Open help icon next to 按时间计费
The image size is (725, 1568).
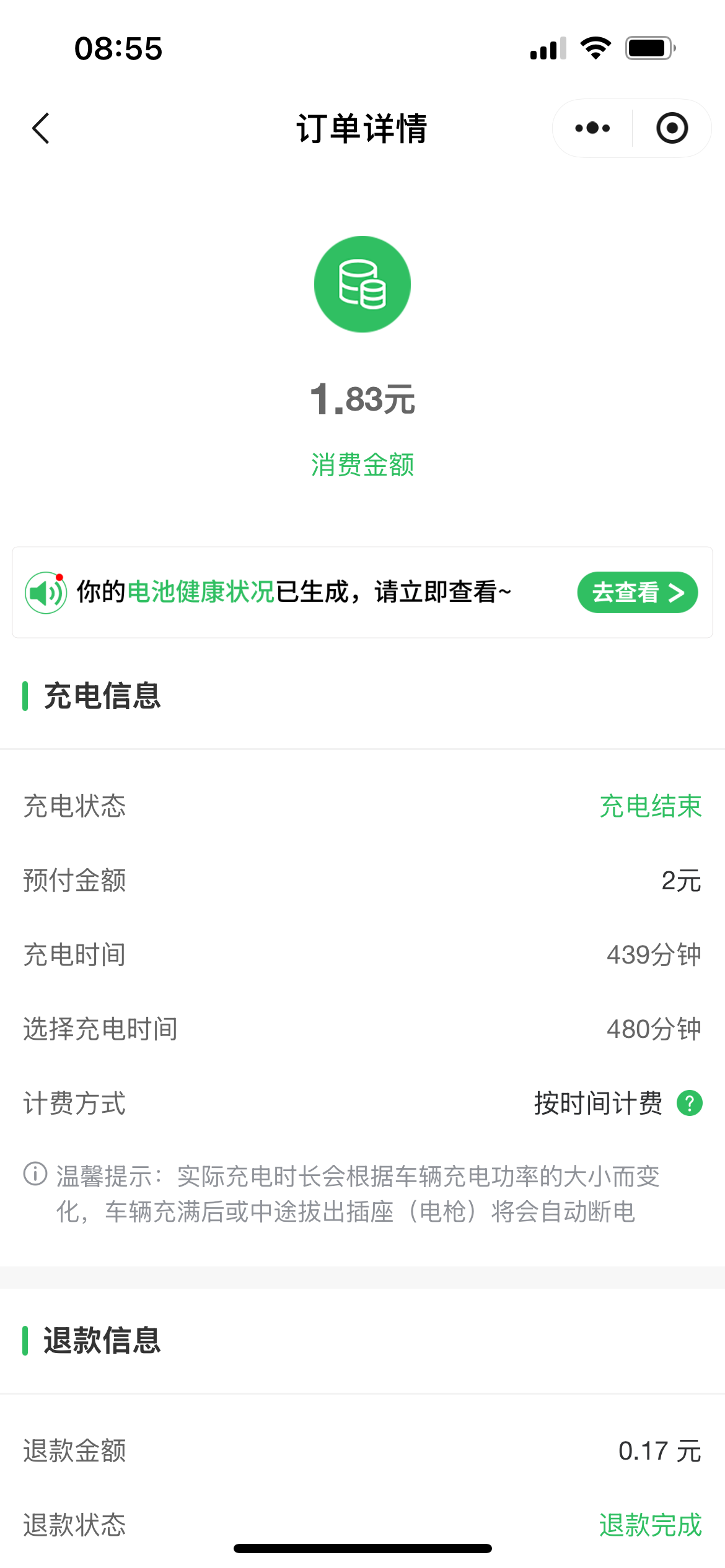[689, 1103]
